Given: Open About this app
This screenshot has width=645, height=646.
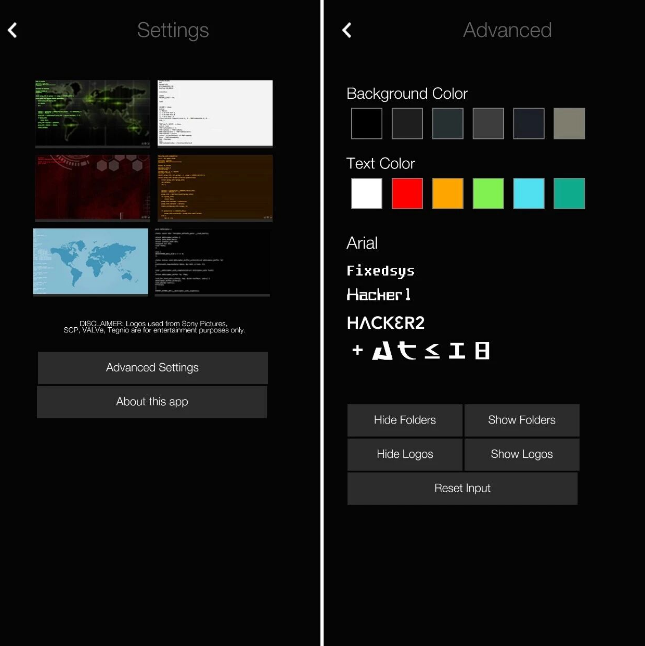Looking at the screenshot, I should 152,402.
